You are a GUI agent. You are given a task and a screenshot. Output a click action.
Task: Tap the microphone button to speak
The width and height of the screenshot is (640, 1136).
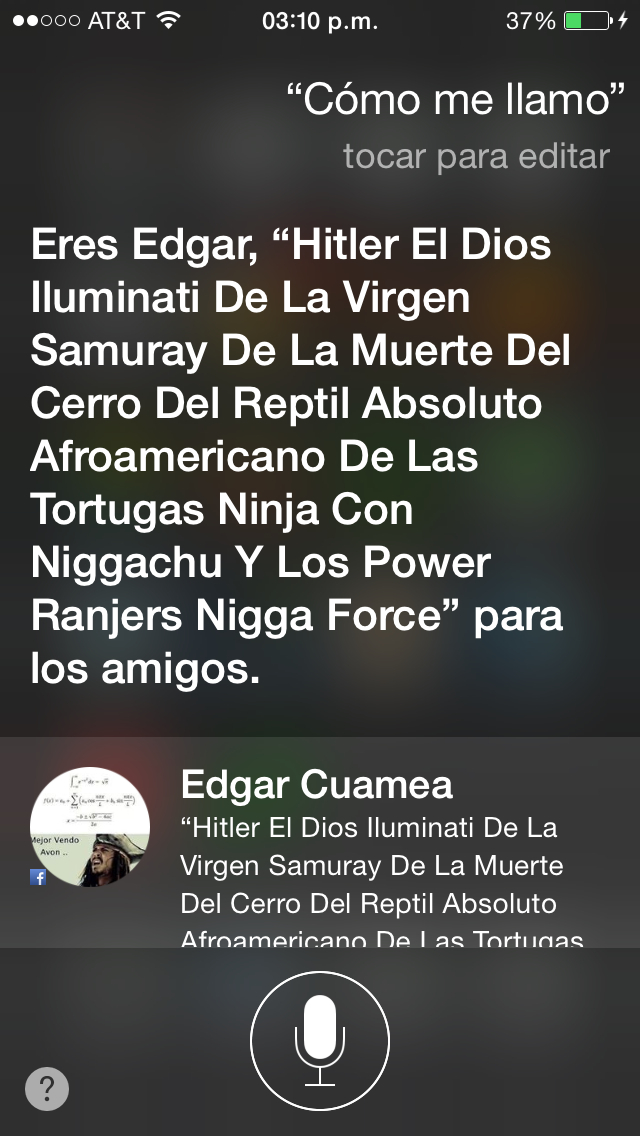point(320,1042)
